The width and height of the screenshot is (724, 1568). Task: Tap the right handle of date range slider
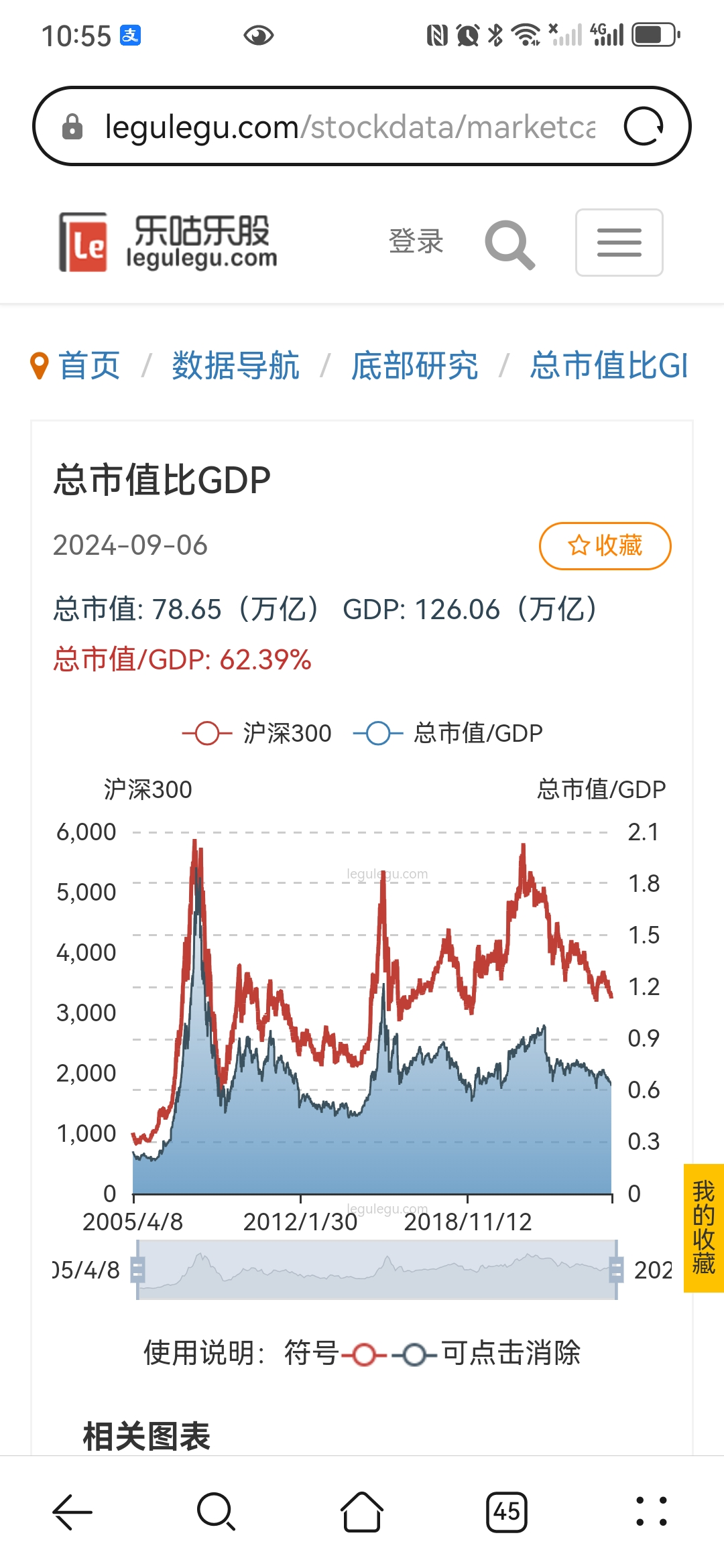tap(616, 1270)
